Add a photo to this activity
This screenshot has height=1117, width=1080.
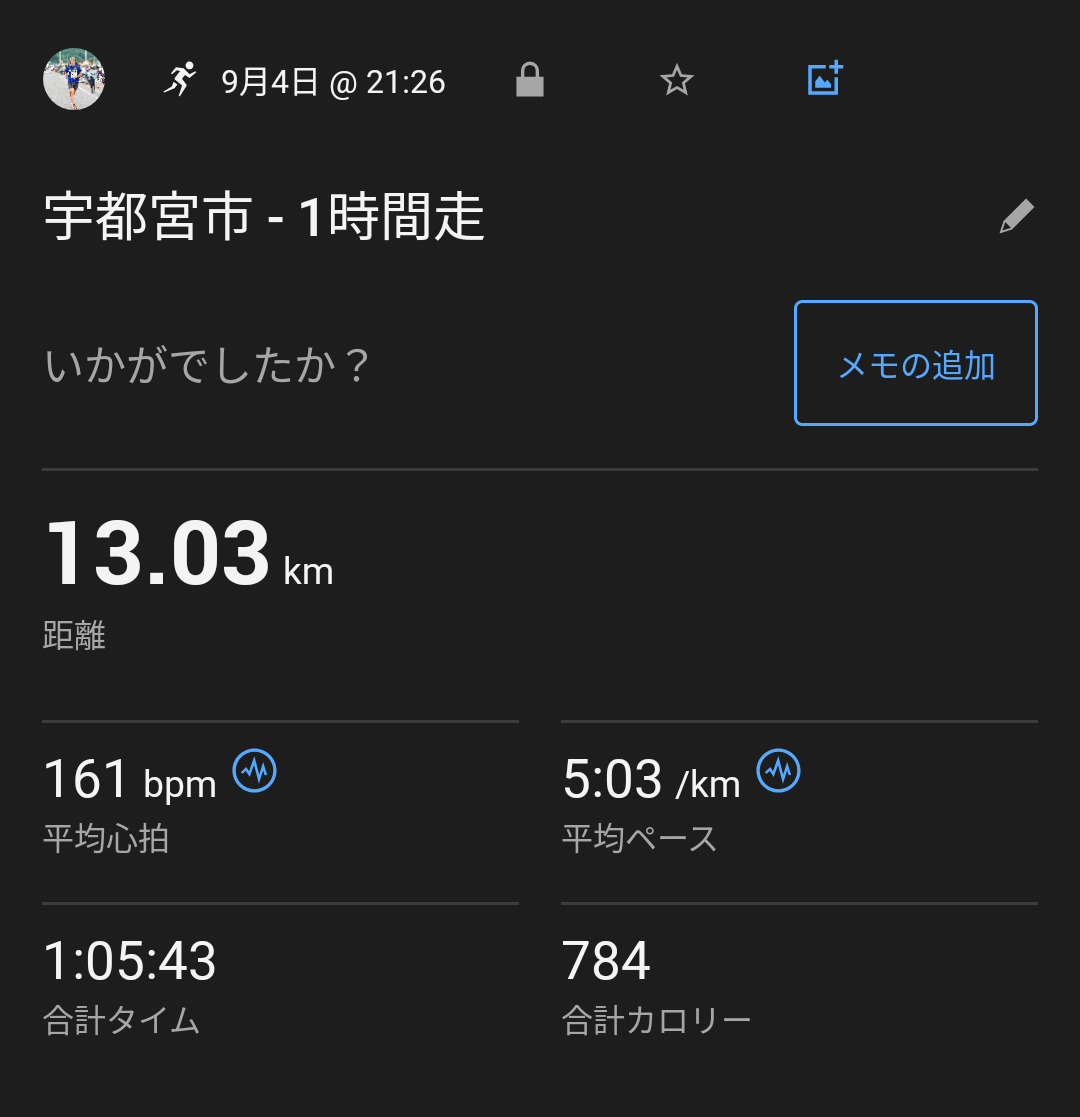[825, 79]
